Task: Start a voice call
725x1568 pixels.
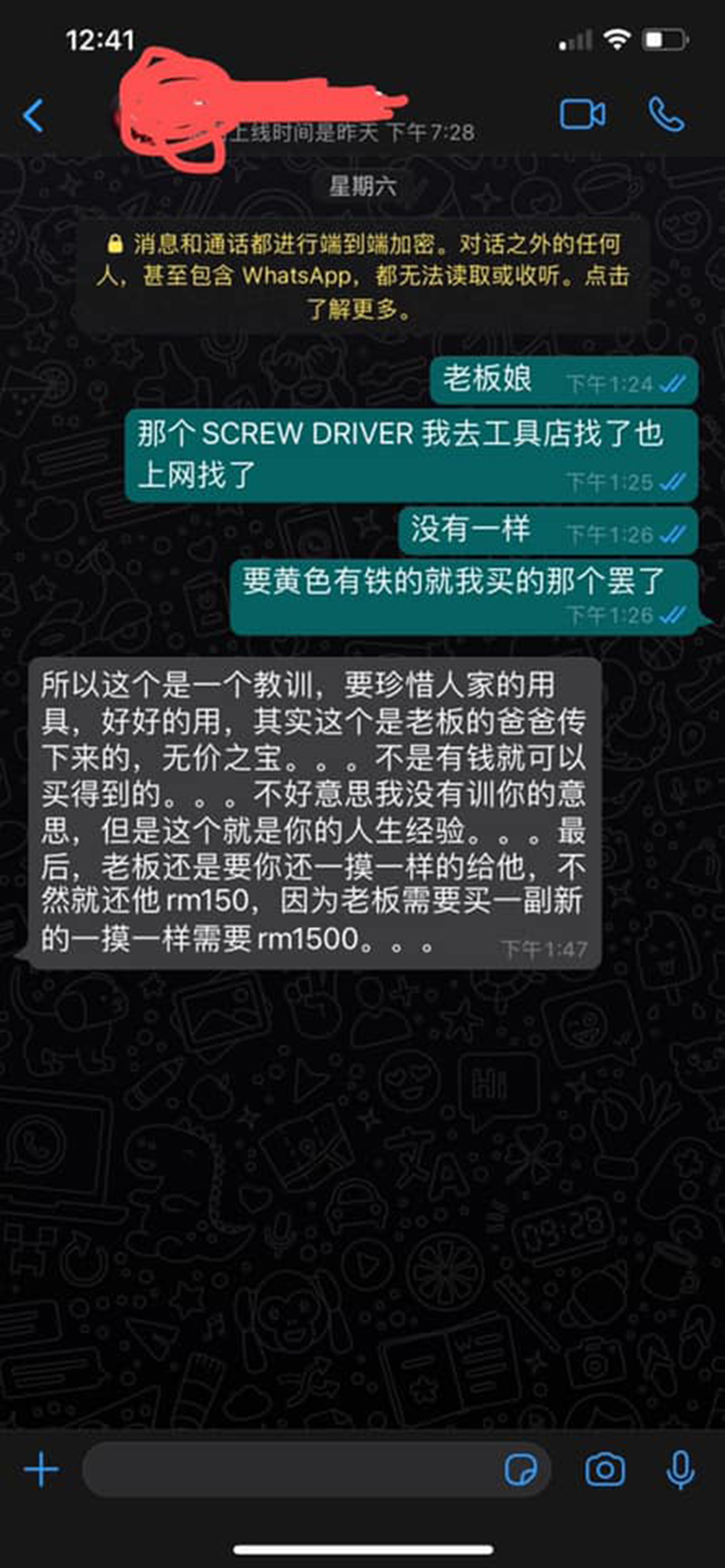Action: click(x=666, y=114)
